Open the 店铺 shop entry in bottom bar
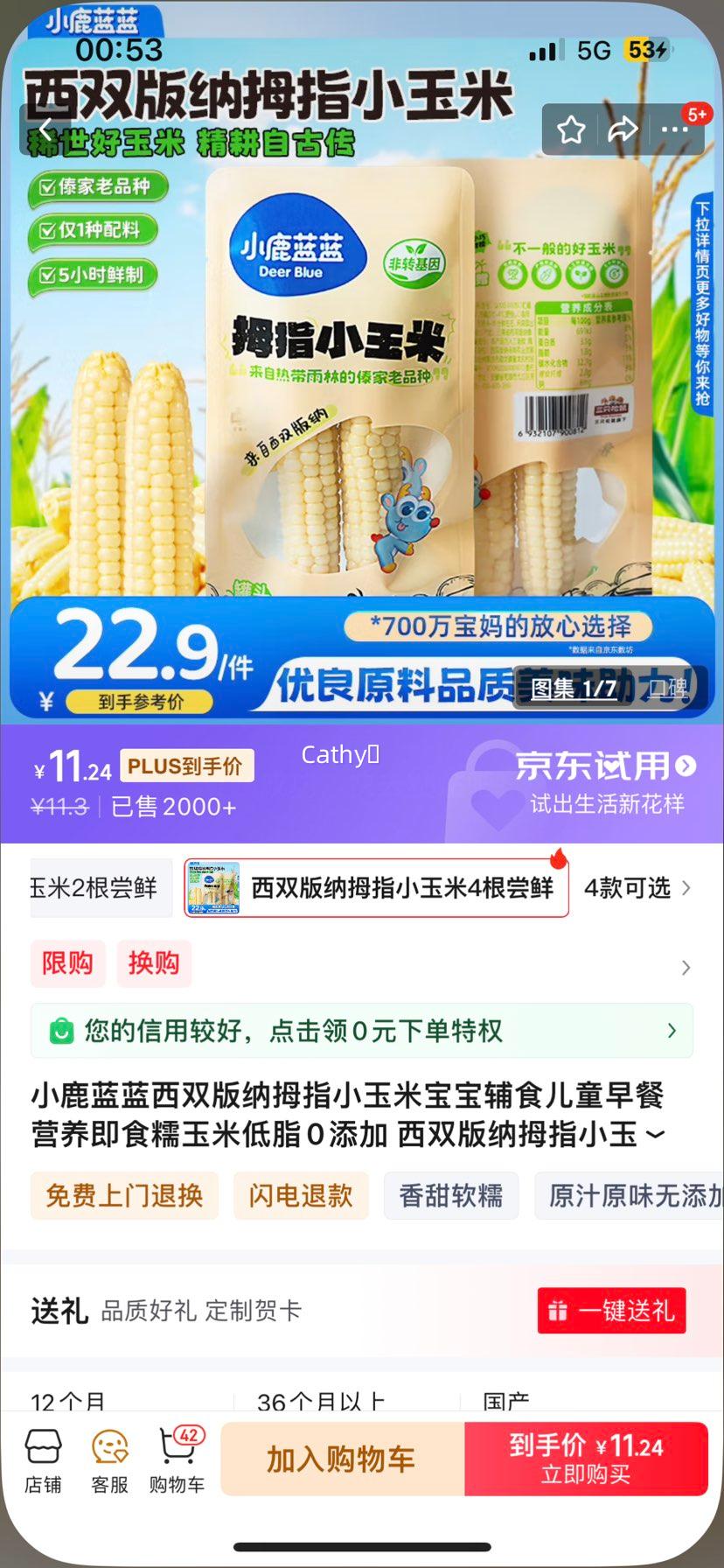The height and width of the screenshot is (1568, 724). 42,1457
